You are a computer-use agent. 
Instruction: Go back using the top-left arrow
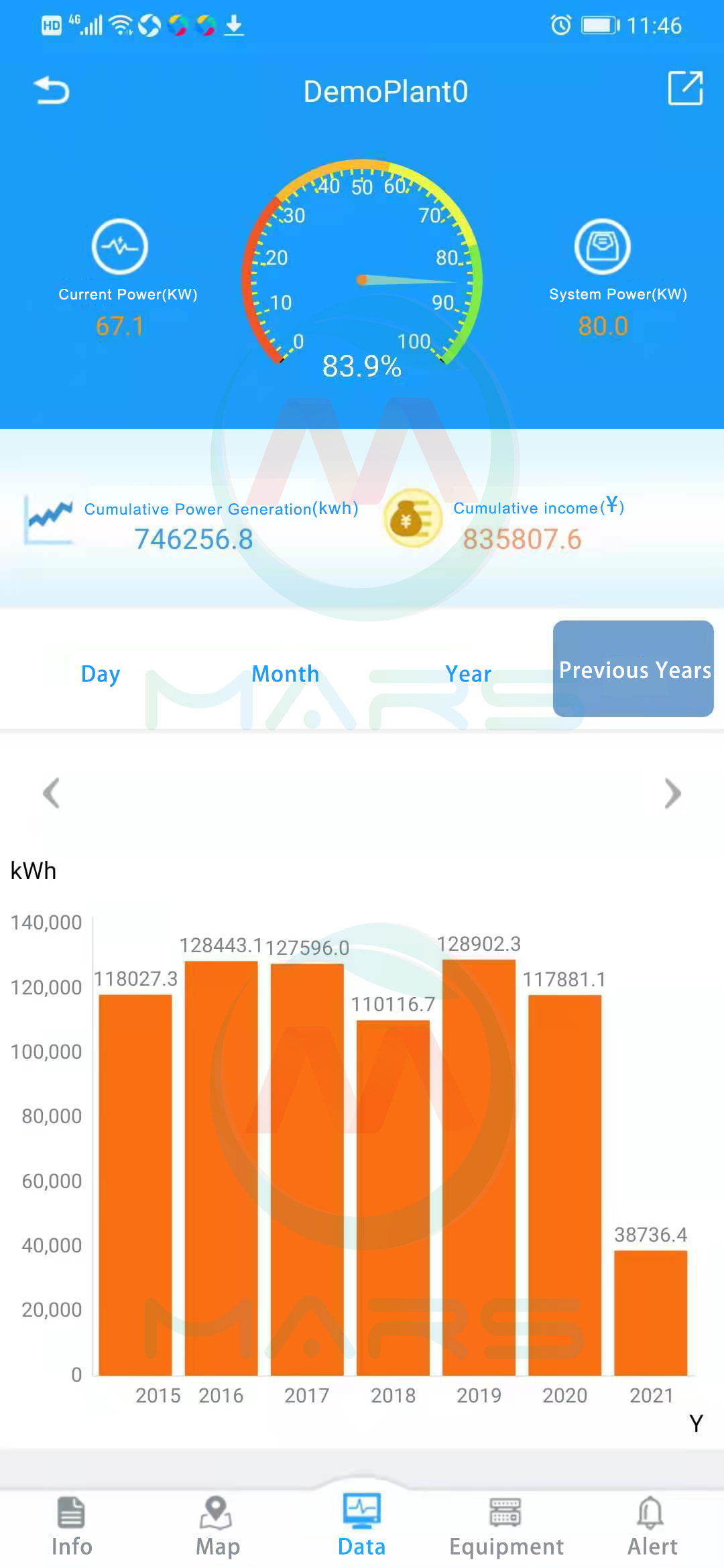[x=52, y=90]
